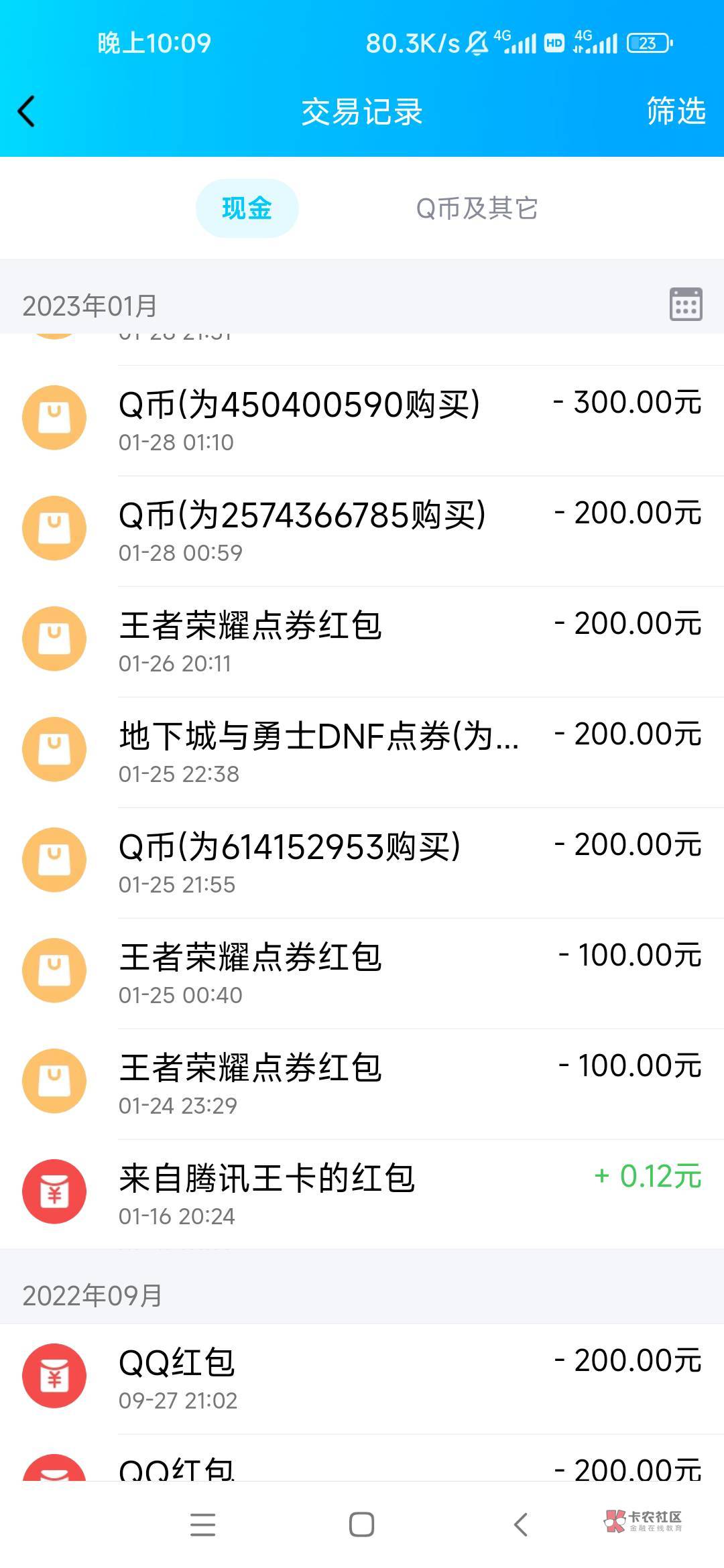Open the 地下城与勇士DNF点券 transaction
The height and width of the screenshot is (1568, 724).
click(x=362, y=752)
